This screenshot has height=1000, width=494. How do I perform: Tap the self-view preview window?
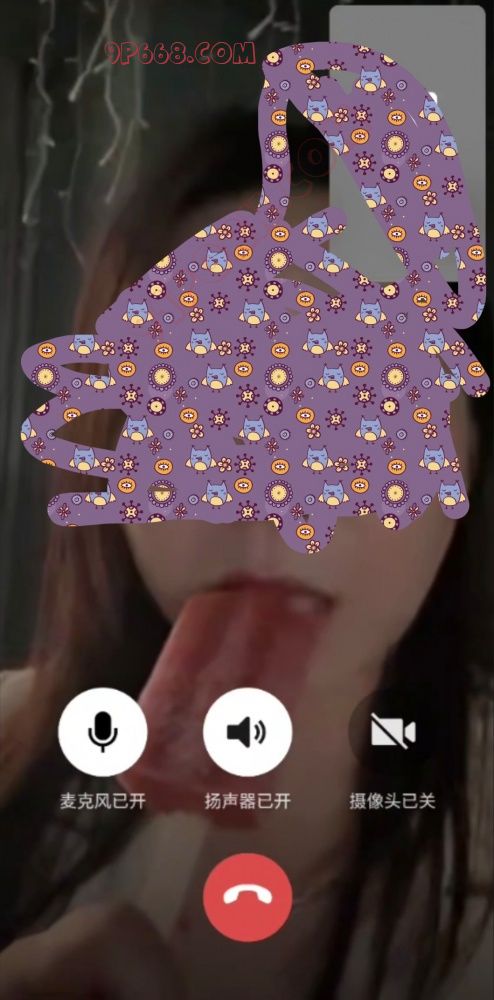click(408, 143)
